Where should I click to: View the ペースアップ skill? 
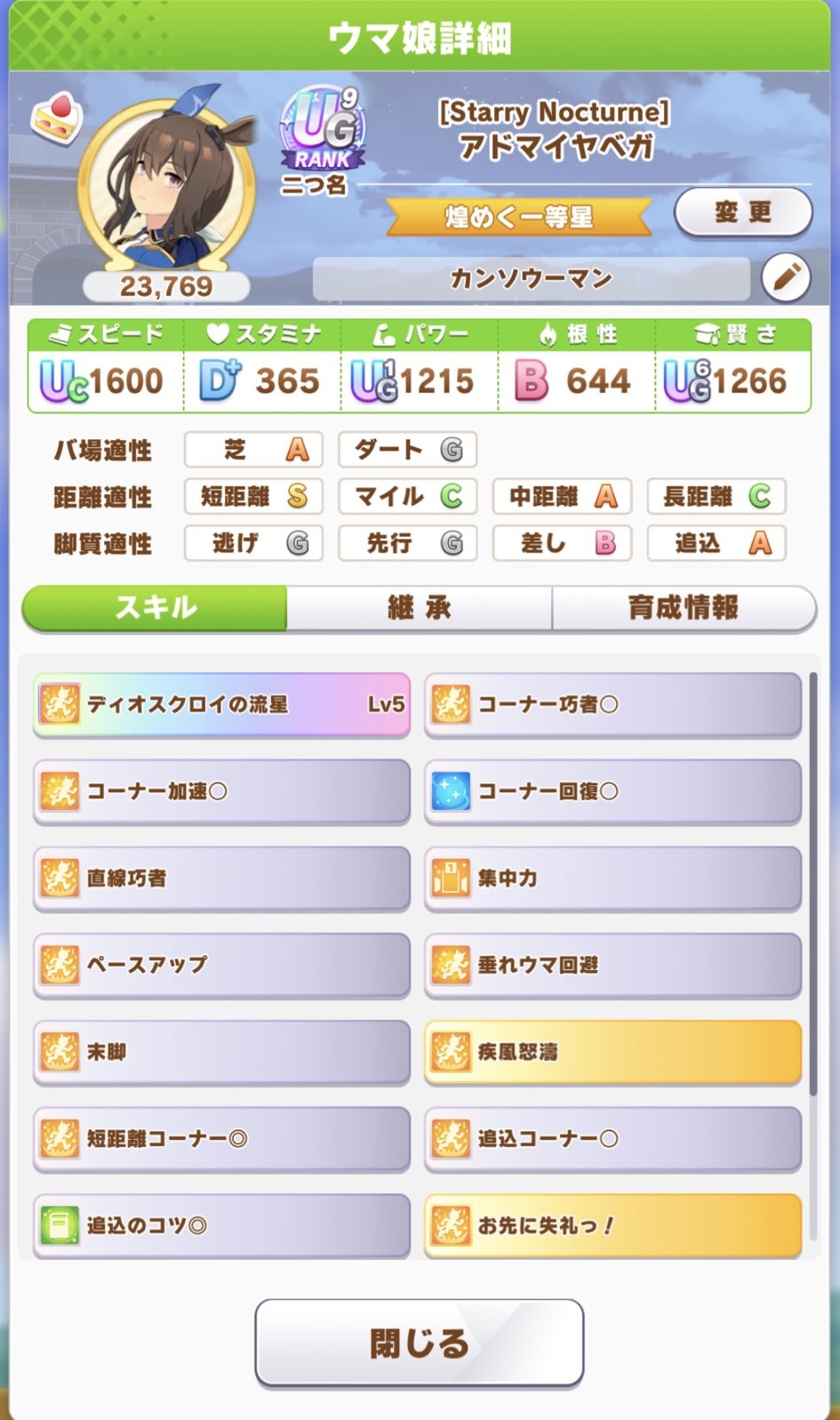pyautogui.click(x=221, y=965)
